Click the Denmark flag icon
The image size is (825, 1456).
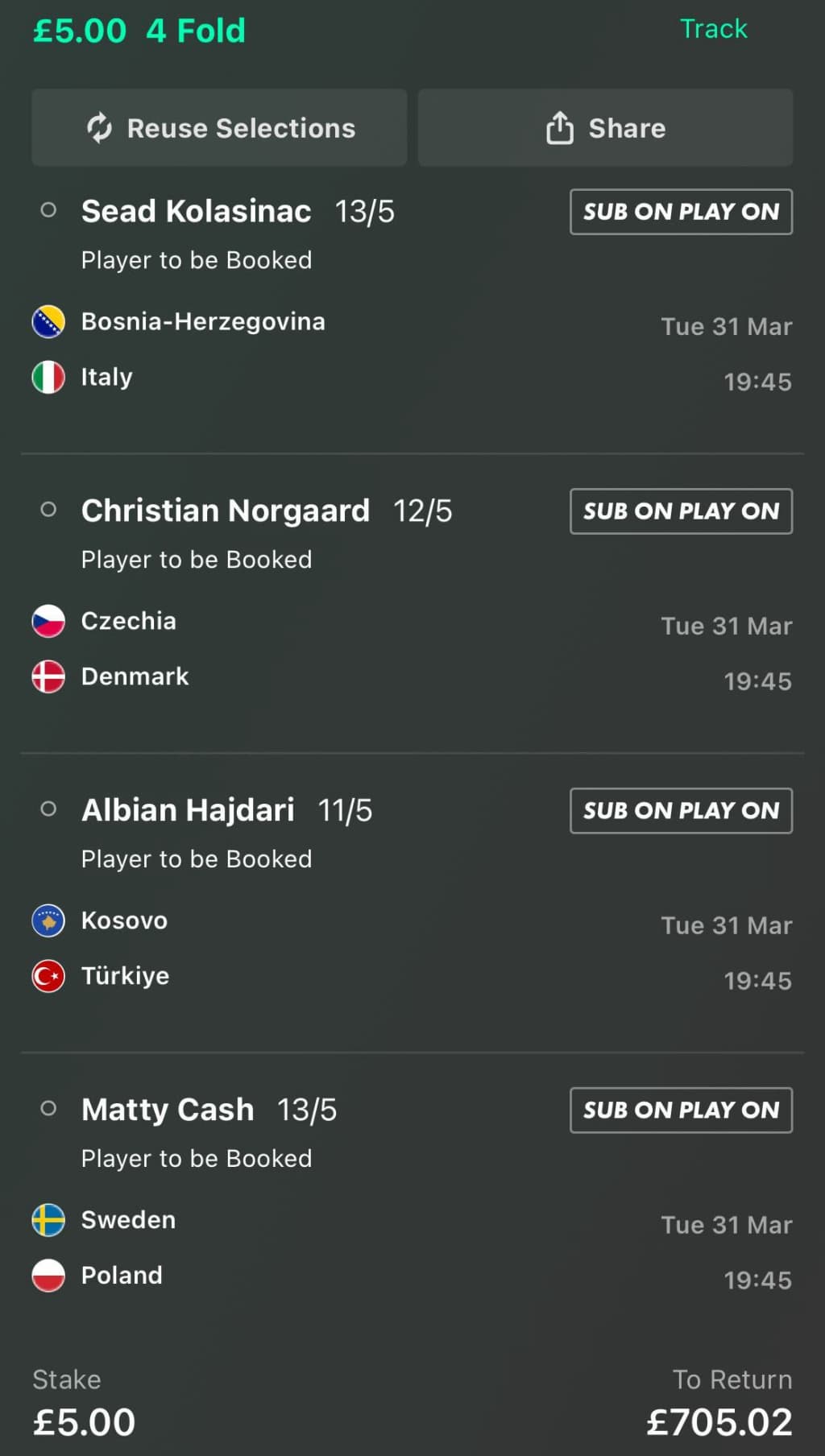[48, 676]
